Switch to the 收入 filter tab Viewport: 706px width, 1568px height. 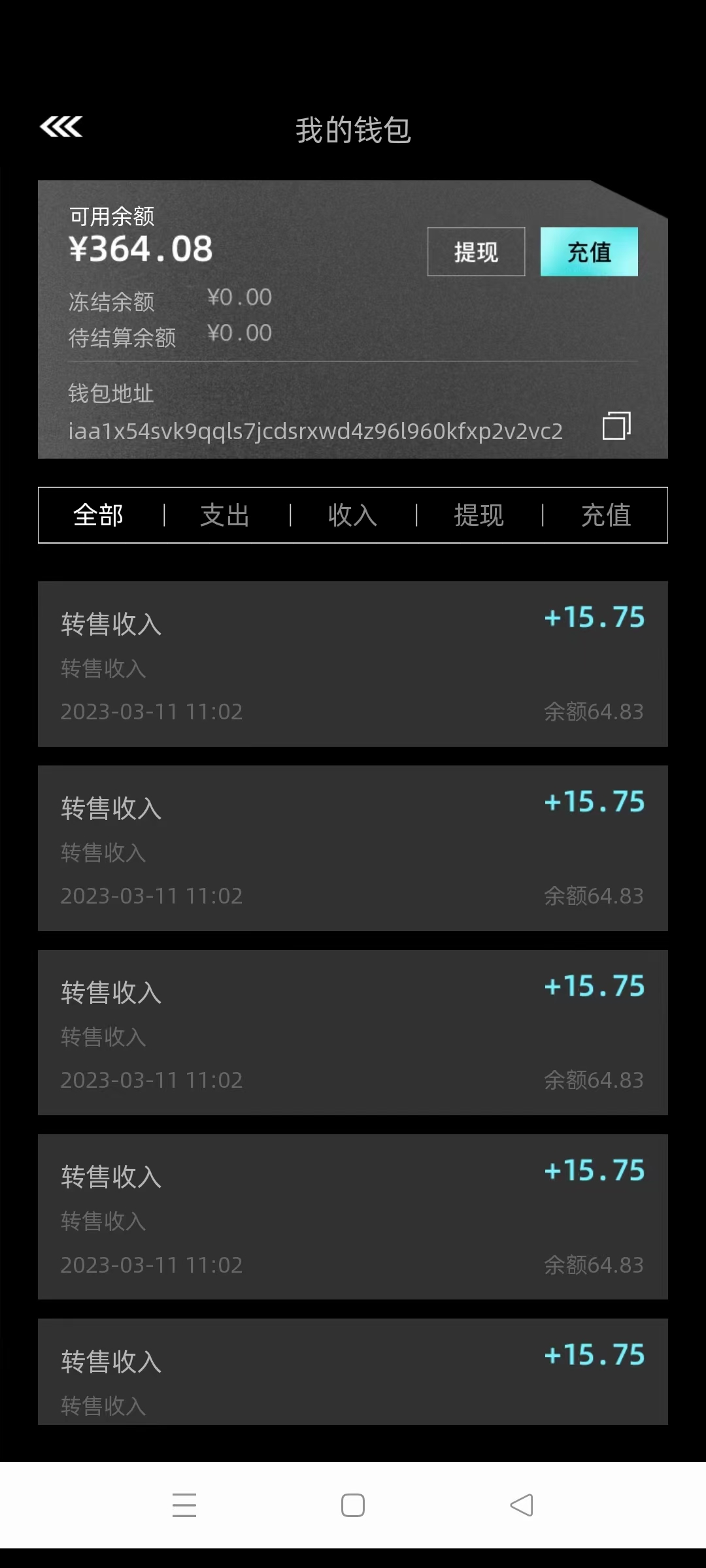pyautogui.click(x=352, y=515)
